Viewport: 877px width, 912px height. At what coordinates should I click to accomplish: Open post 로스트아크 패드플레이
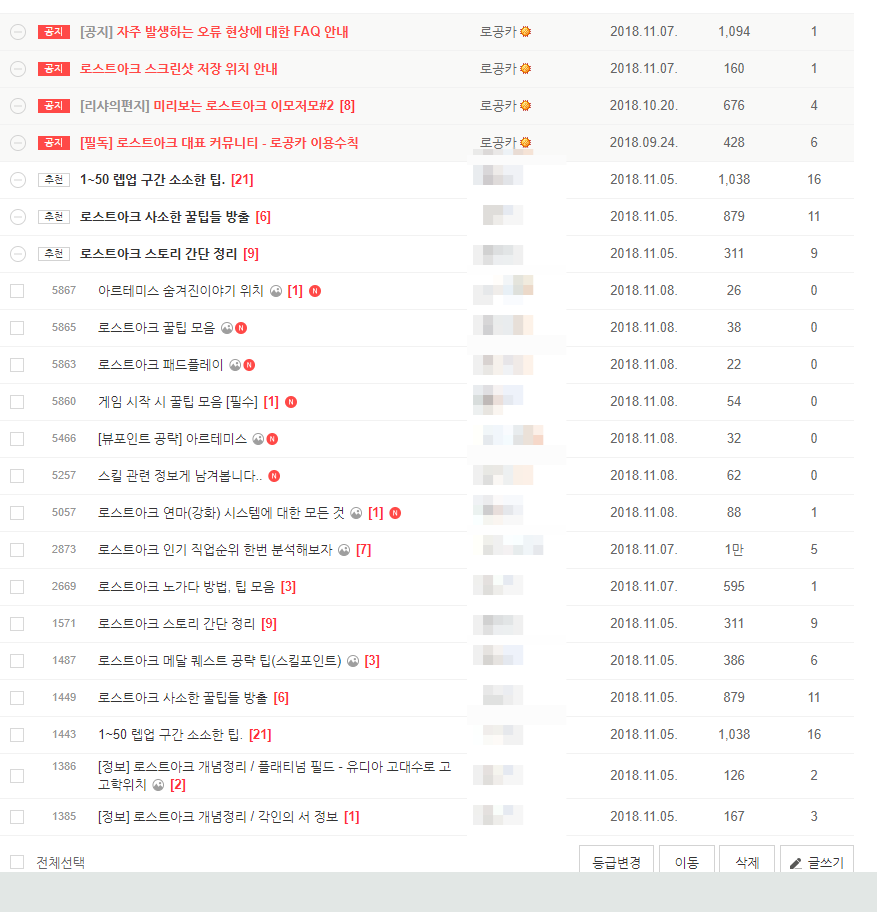(161, 365)
